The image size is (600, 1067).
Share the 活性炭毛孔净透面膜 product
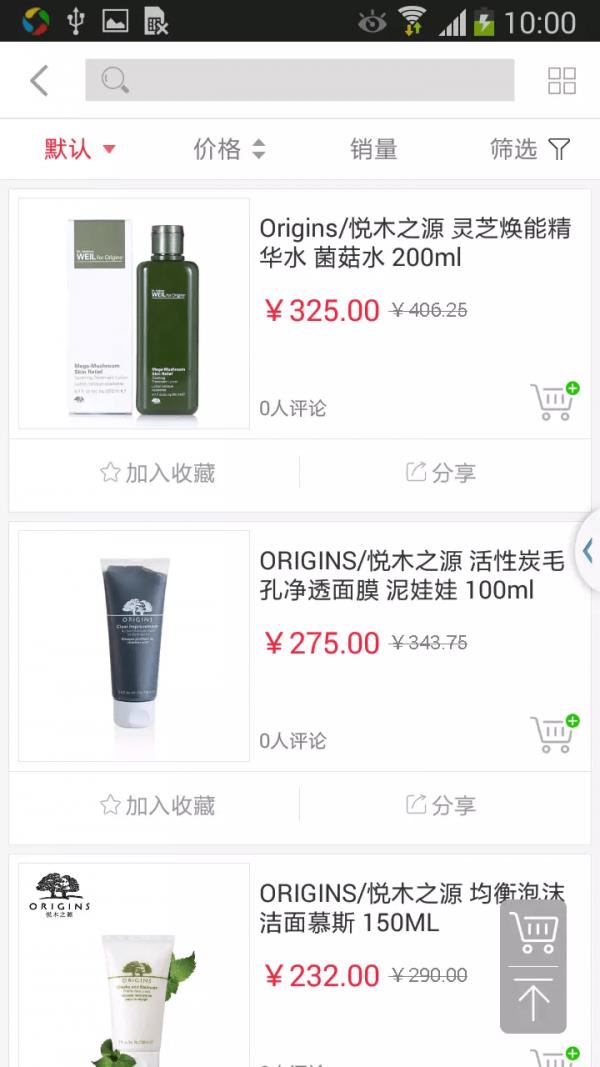point(441,805)
